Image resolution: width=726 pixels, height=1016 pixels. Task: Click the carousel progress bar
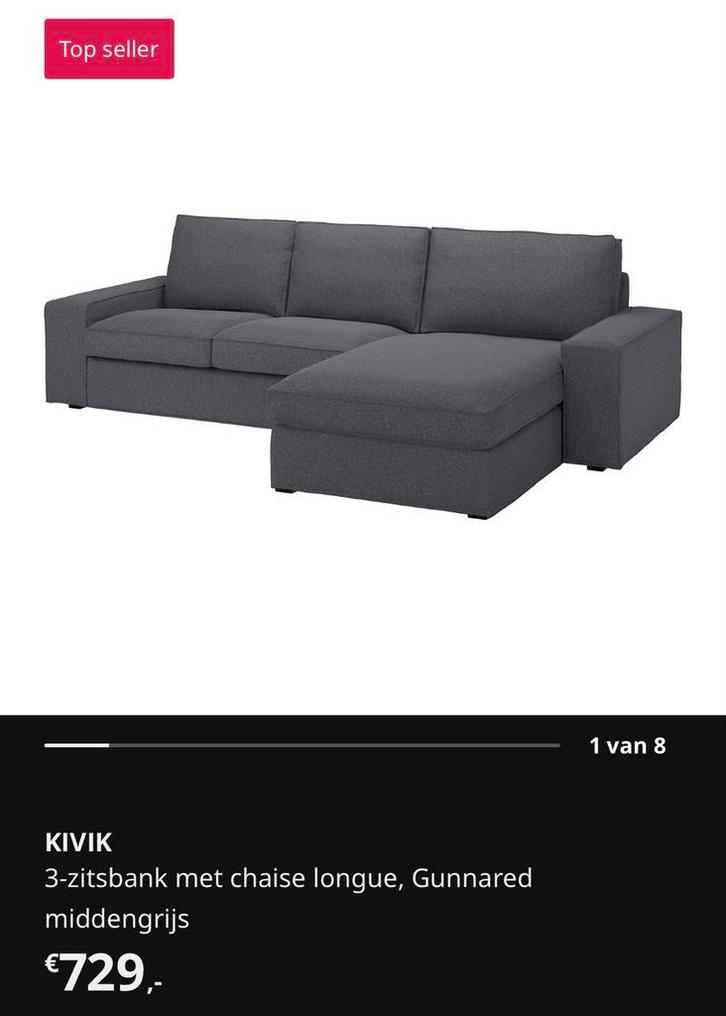point(300,744)
